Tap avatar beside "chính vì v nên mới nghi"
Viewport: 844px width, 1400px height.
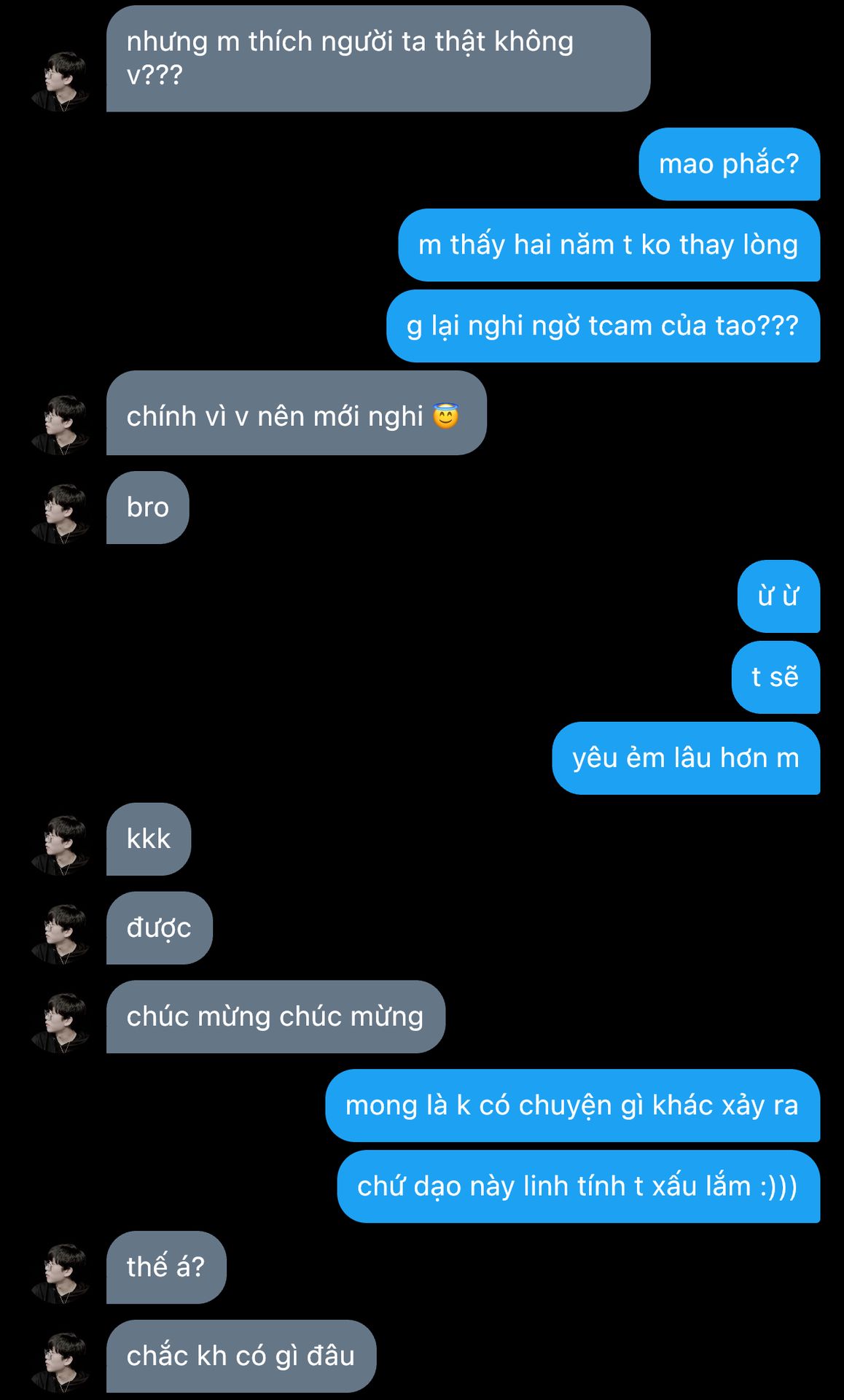point(61,424)
